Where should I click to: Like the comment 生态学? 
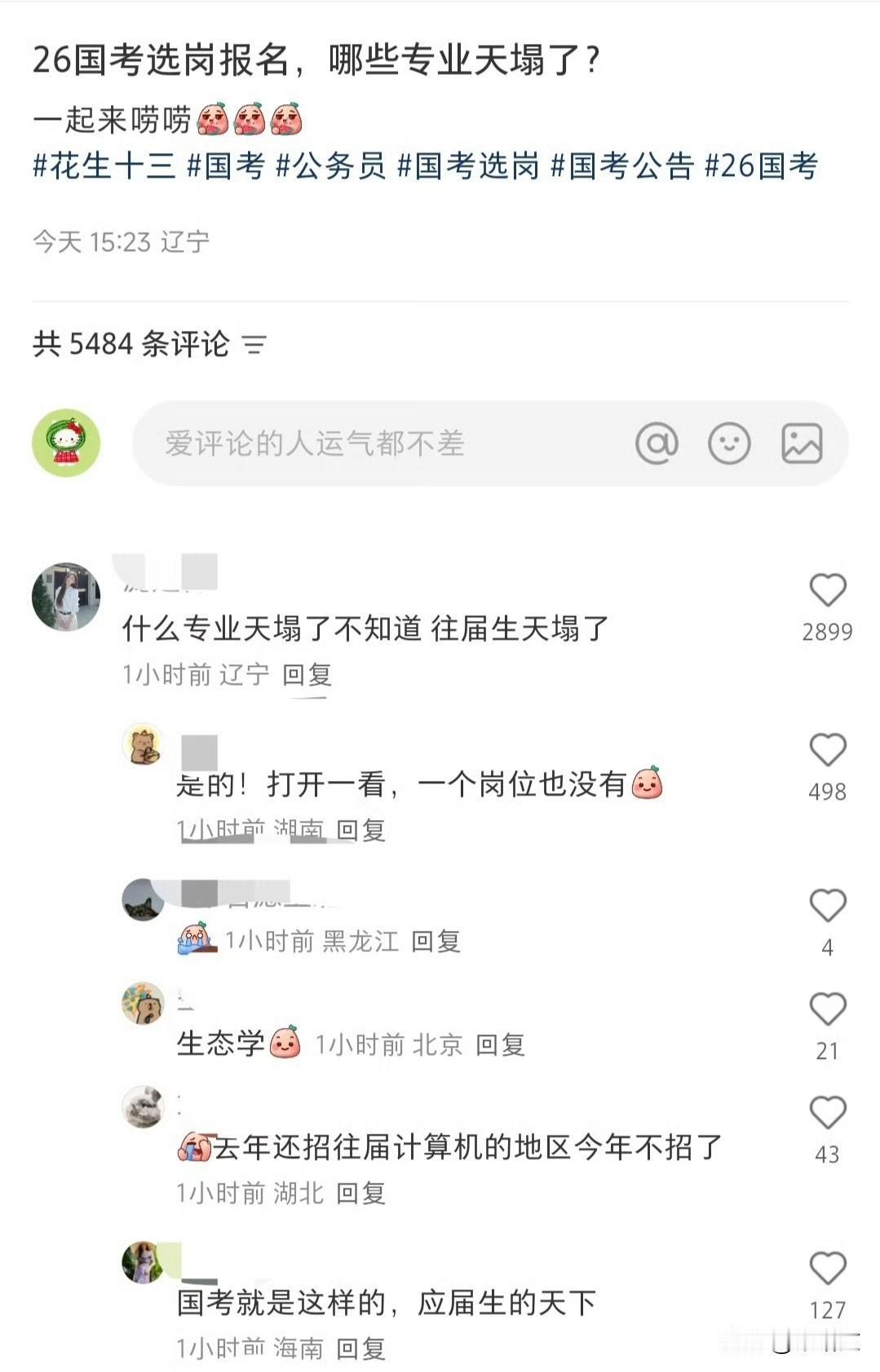[827, 1009]
